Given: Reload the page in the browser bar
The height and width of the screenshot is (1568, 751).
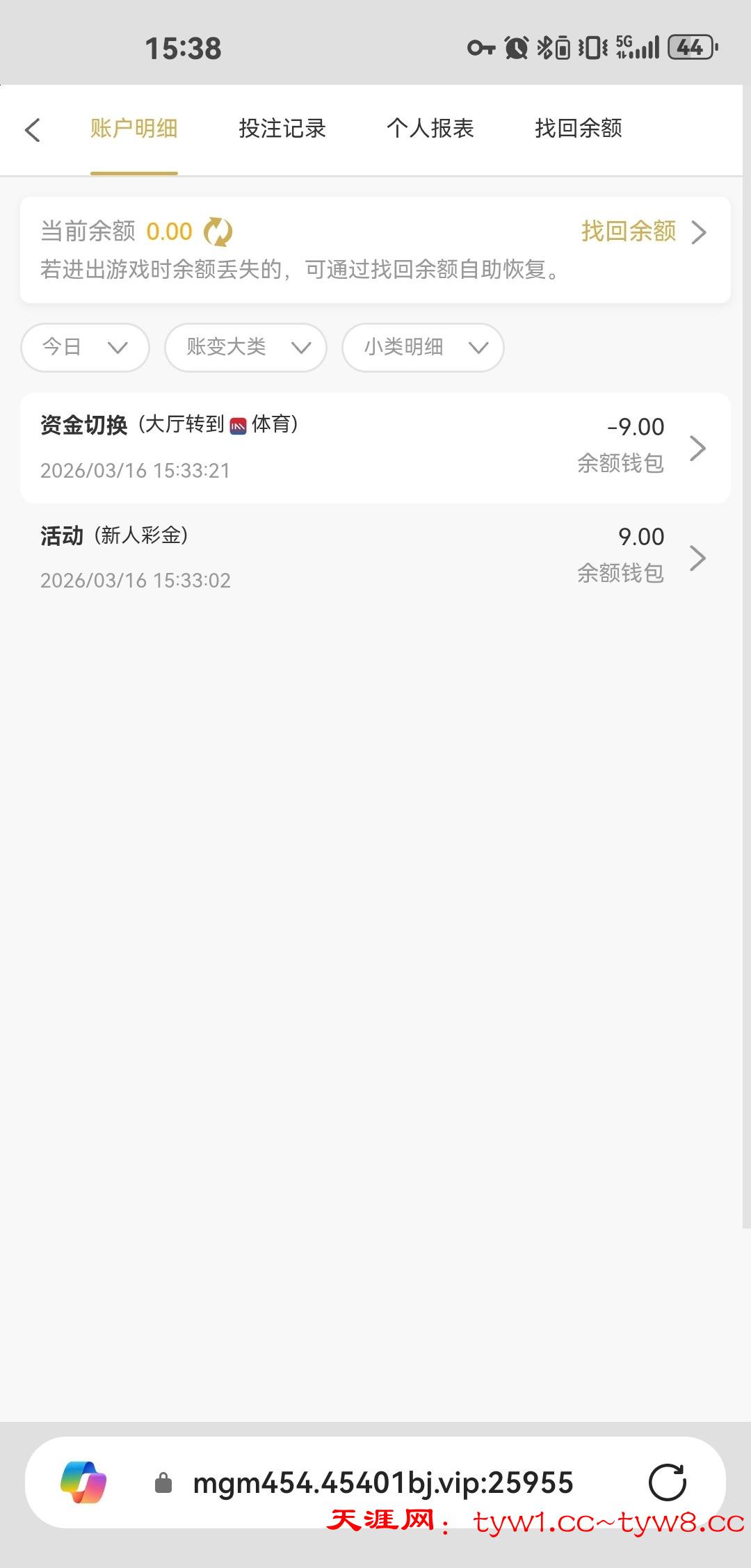Looking at the screenshot, I should (667, 1482).
